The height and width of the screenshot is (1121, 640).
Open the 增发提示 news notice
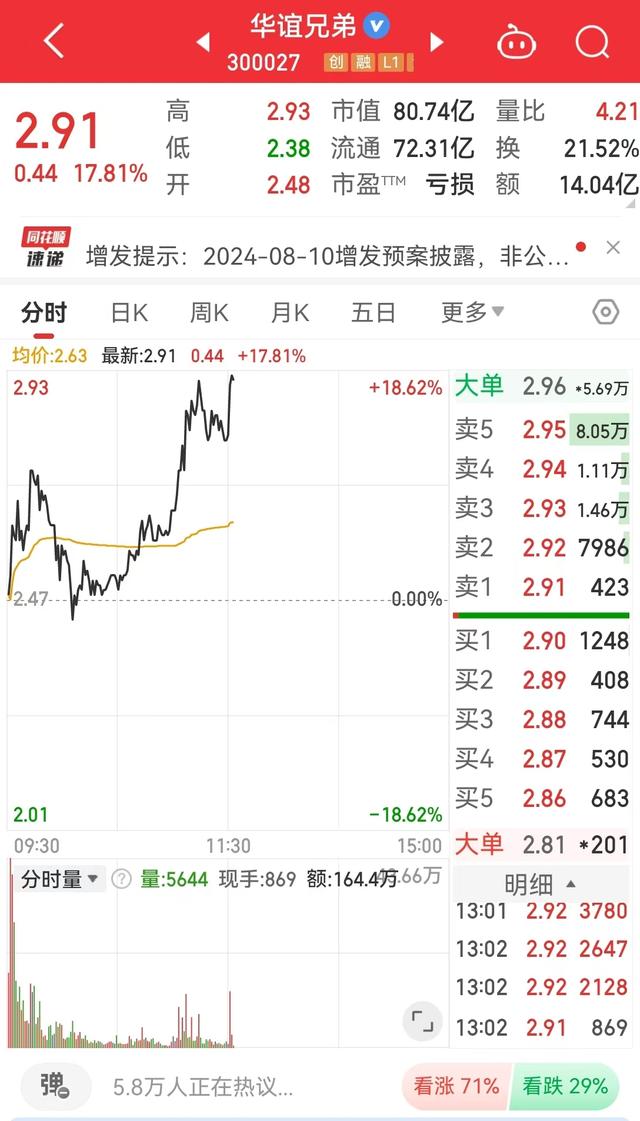pos(327,257)
